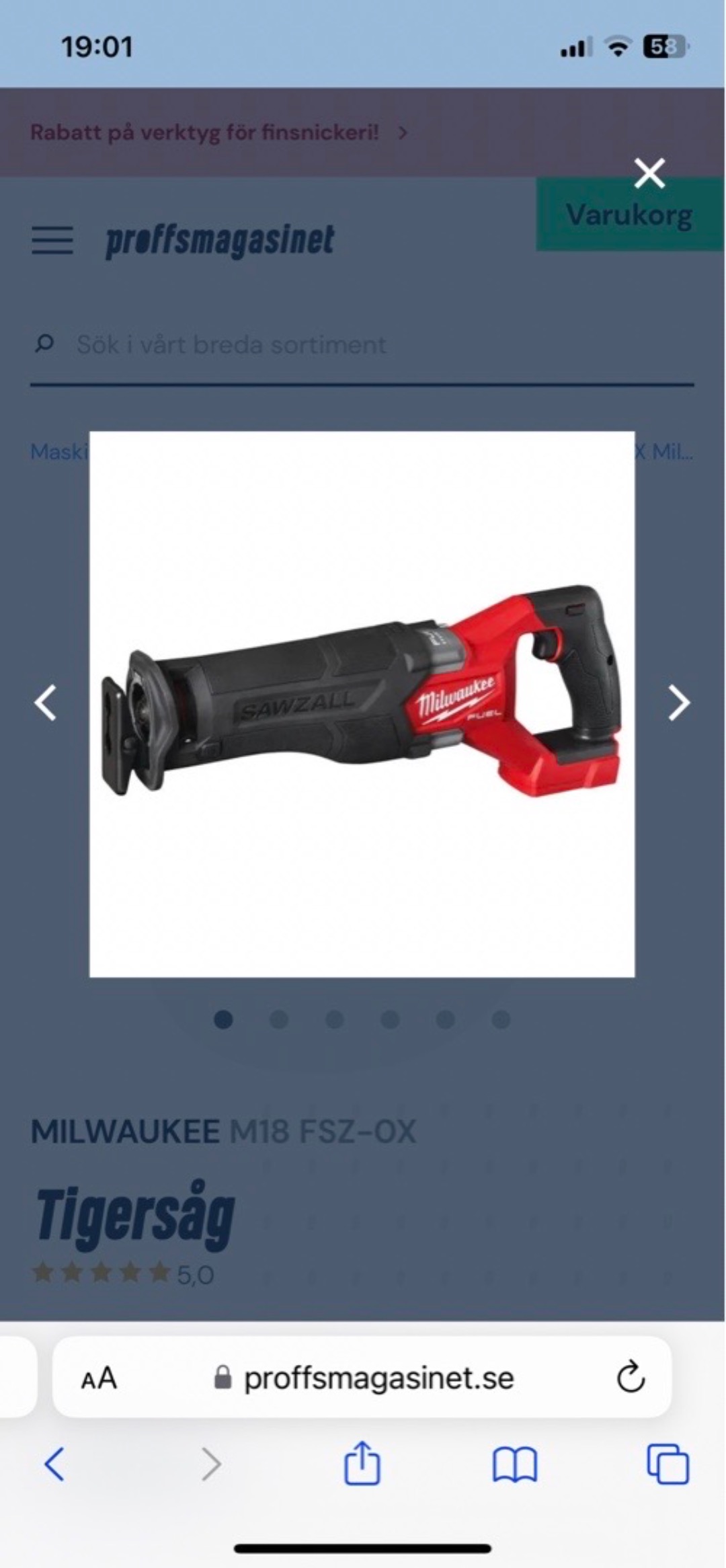Show the next product image
The height and width of the screenshot is (1568, 726).
678,703
